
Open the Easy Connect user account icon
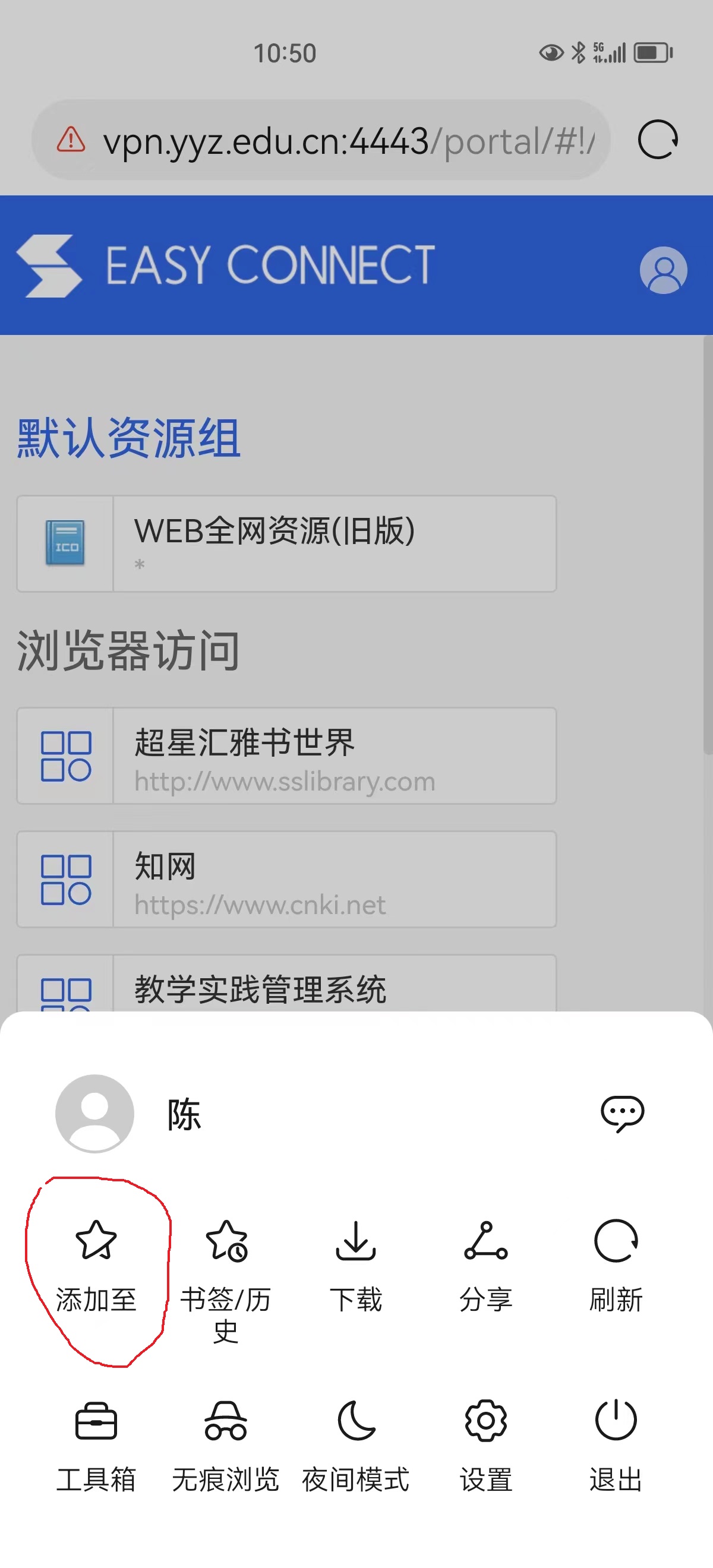click(663, 270)
